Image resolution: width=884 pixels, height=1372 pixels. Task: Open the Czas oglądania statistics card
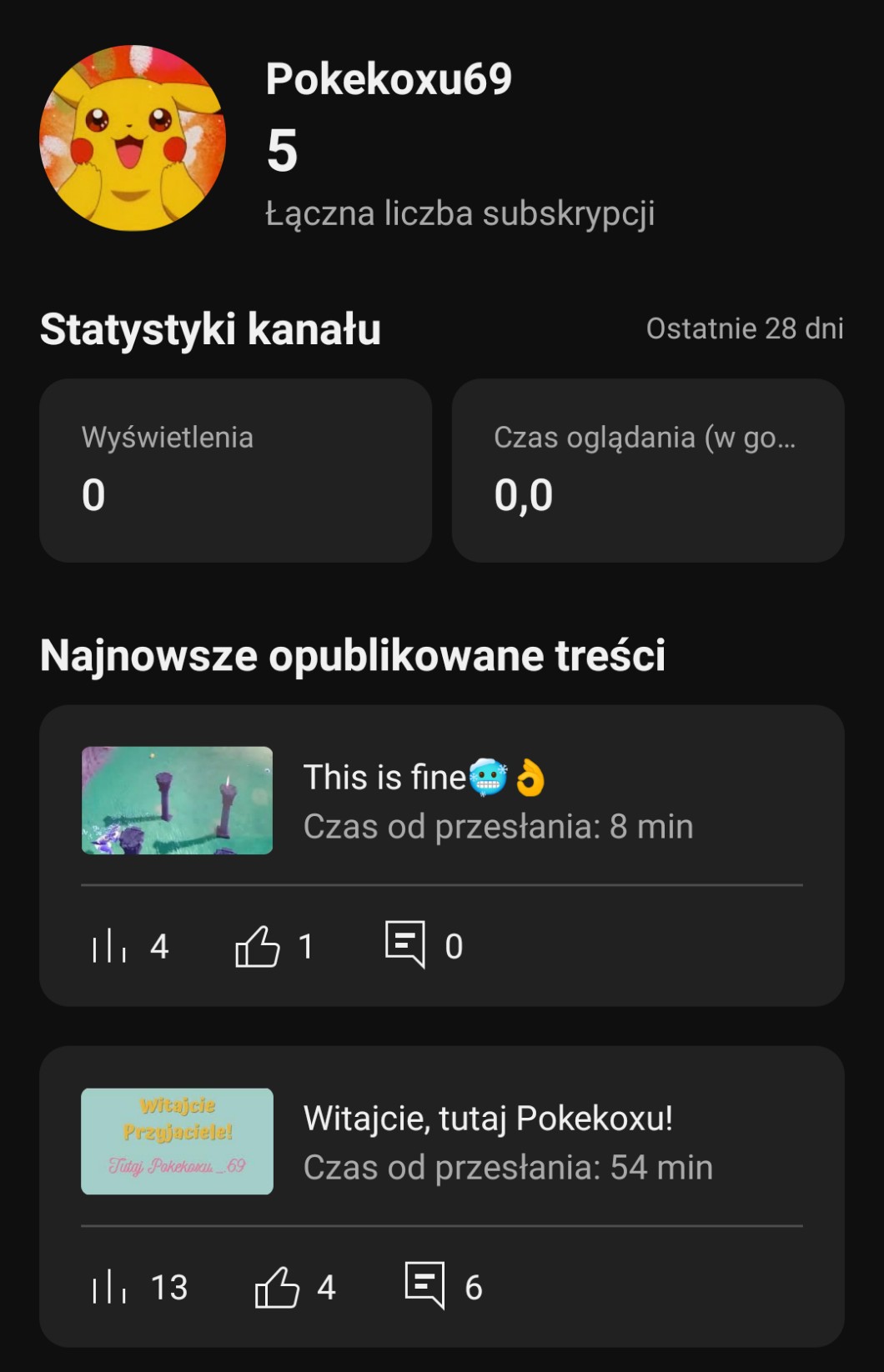(647, 470)
